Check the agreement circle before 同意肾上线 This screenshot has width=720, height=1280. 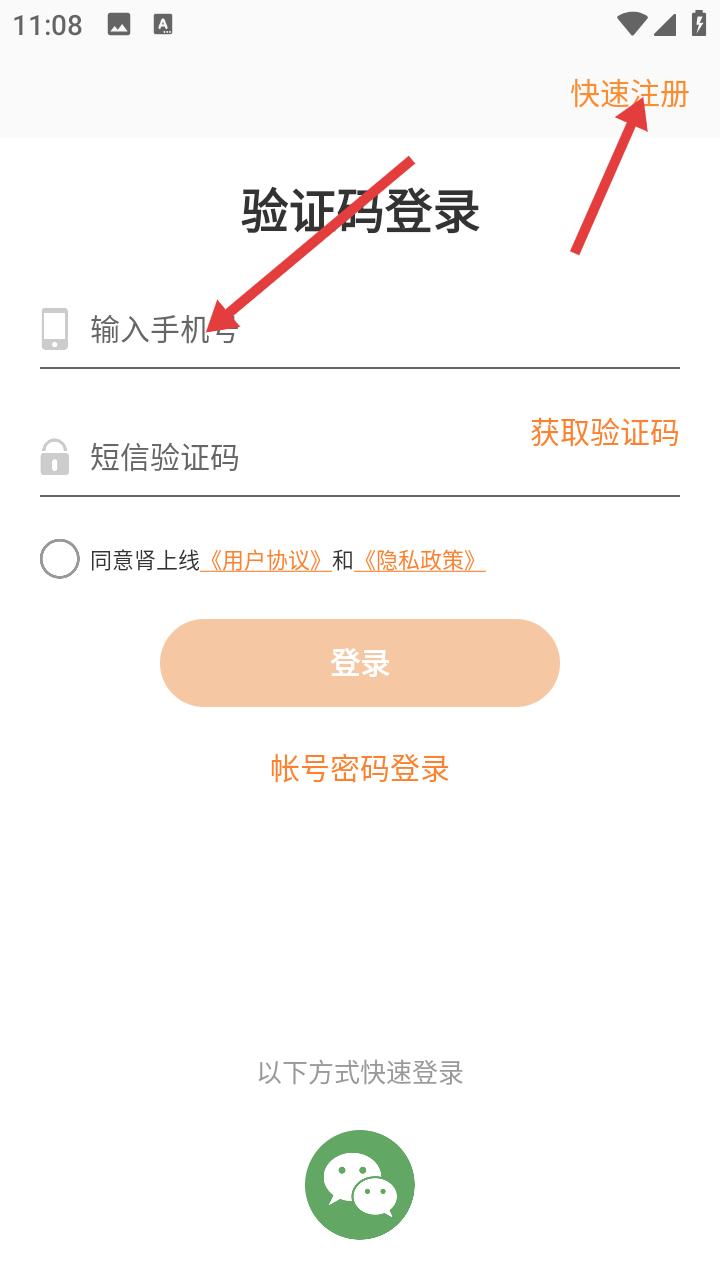(x=59, y=559)
